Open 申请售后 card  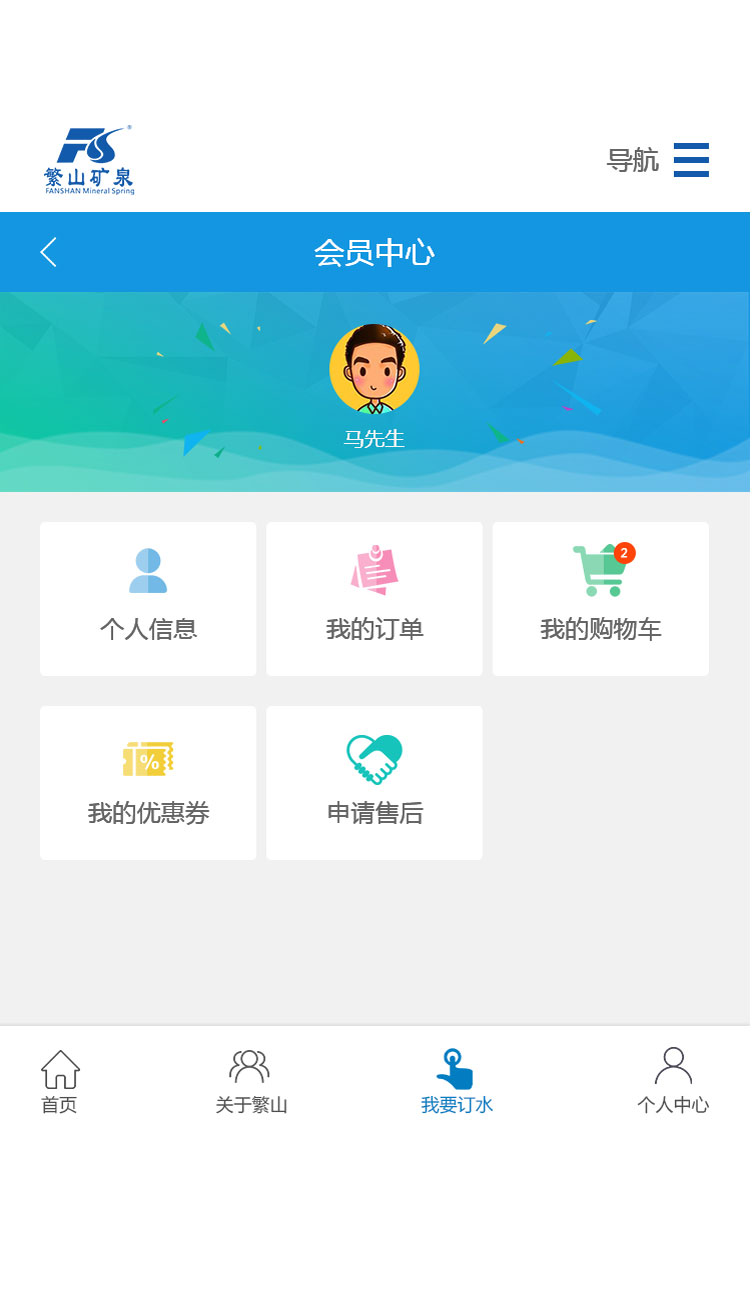click(374, 782)
